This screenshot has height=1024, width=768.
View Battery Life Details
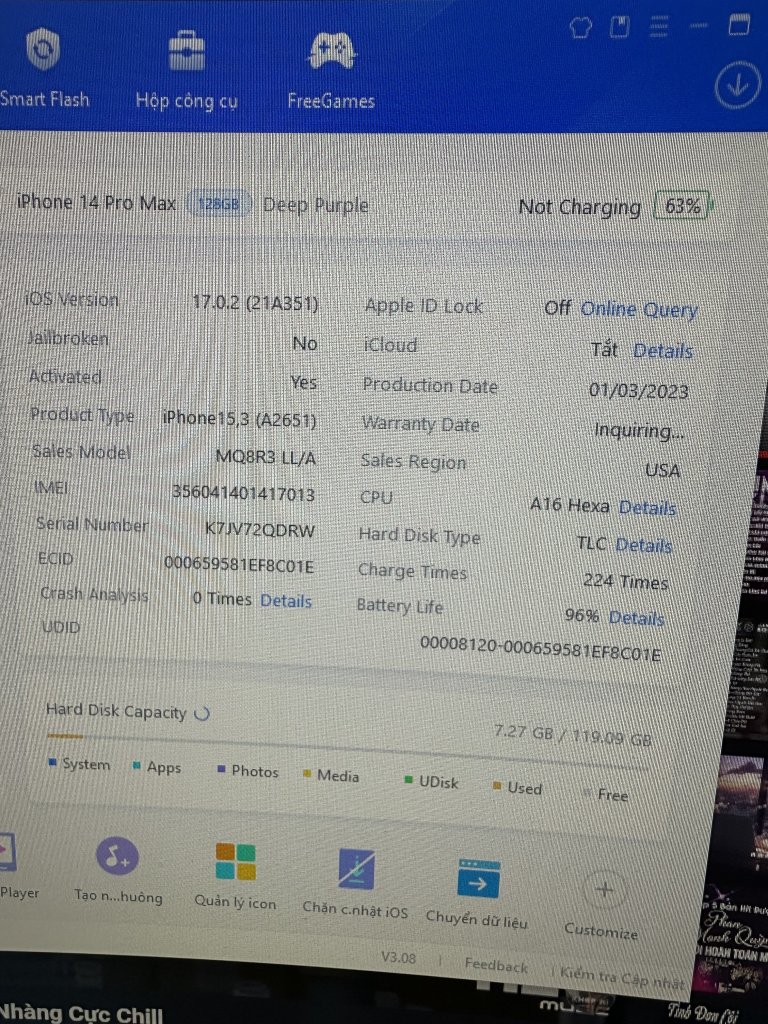click(636, 619)
